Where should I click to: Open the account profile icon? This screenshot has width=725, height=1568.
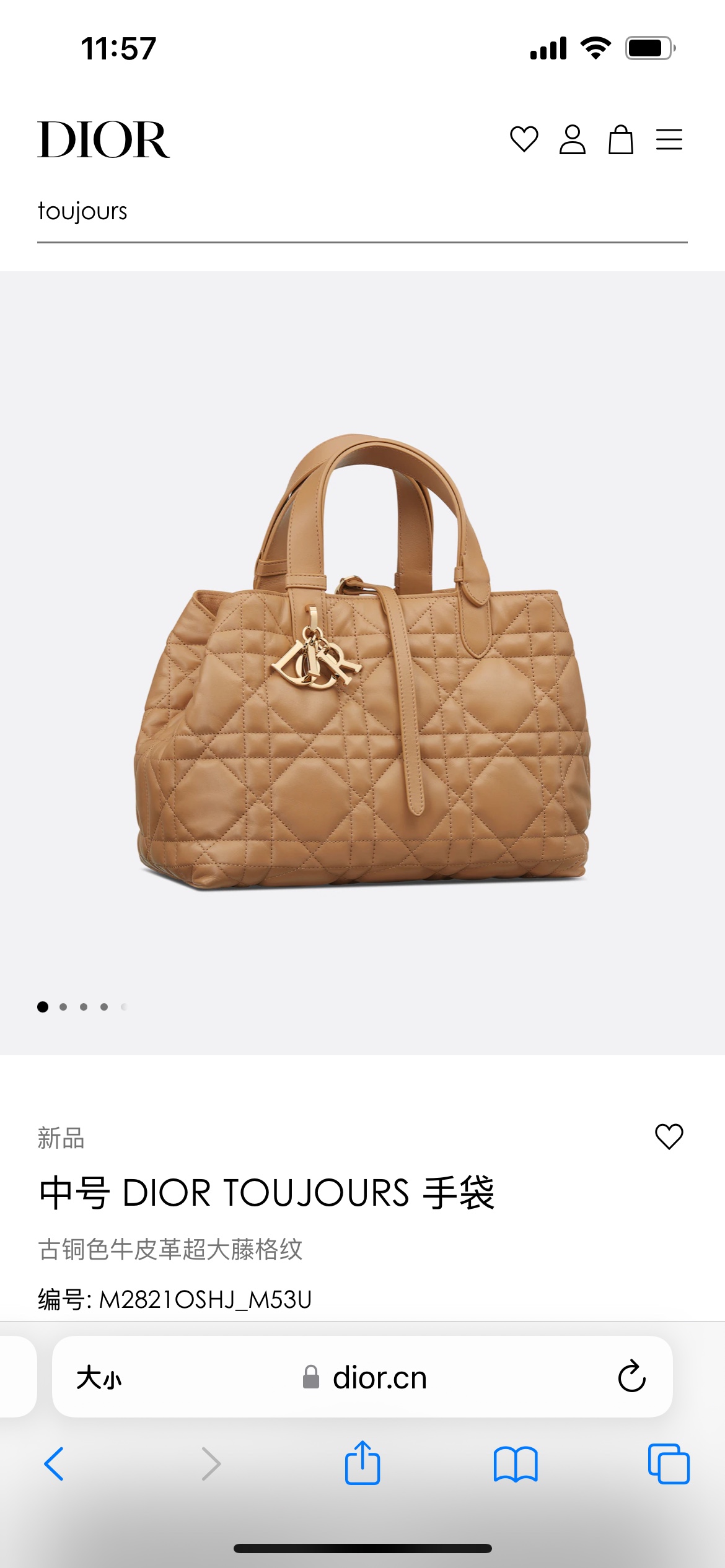coord(572,139)
